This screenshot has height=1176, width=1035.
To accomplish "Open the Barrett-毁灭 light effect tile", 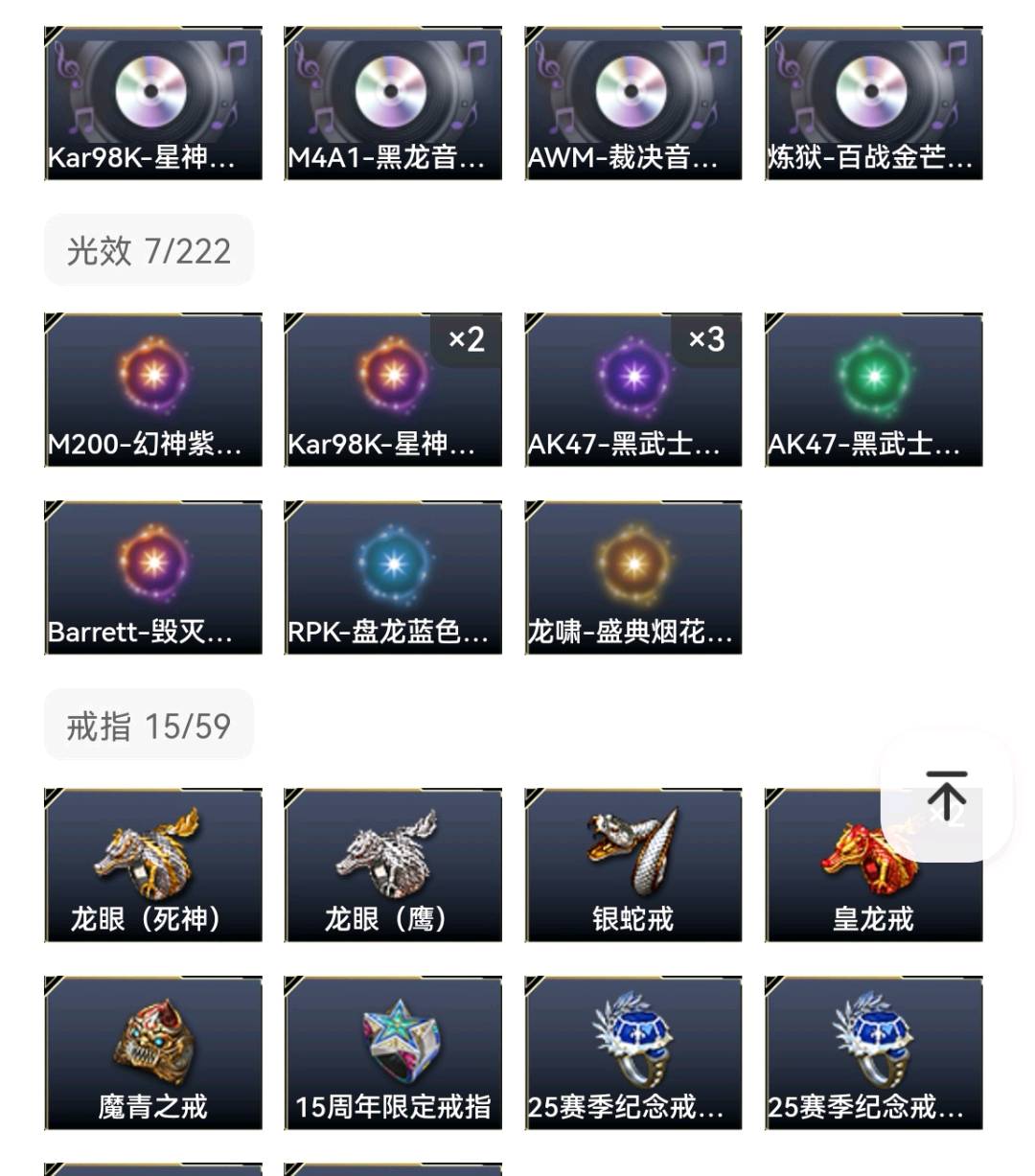I will 153,577.
